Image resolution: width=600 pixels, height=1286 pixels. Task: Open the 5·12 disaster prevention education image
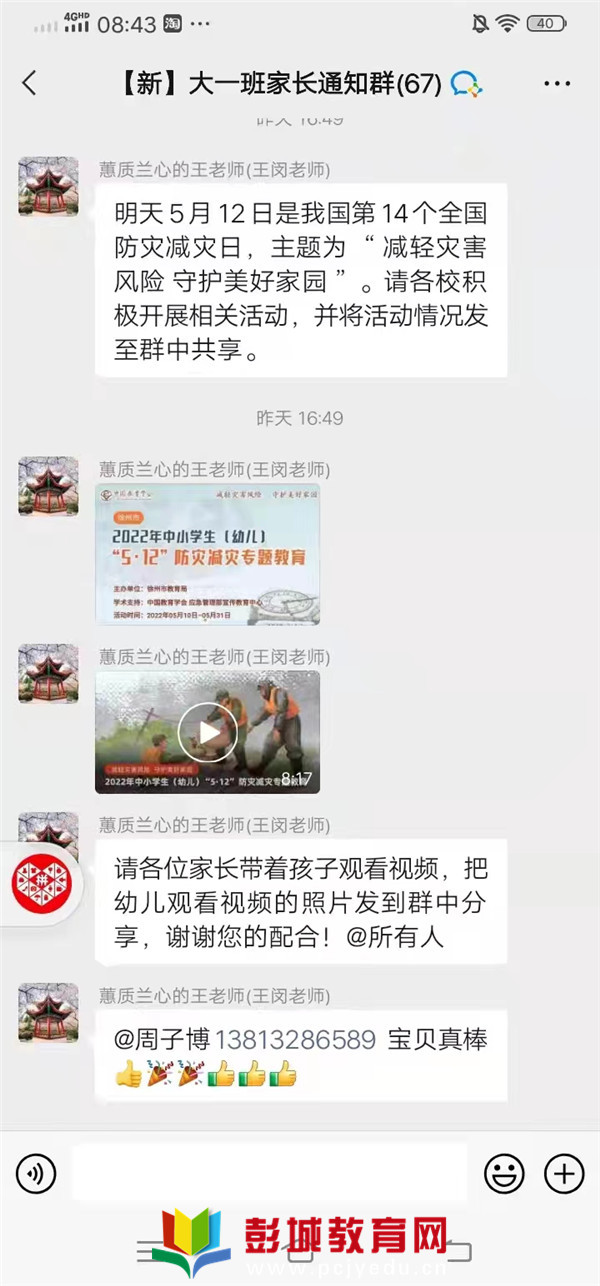point(208,555)
